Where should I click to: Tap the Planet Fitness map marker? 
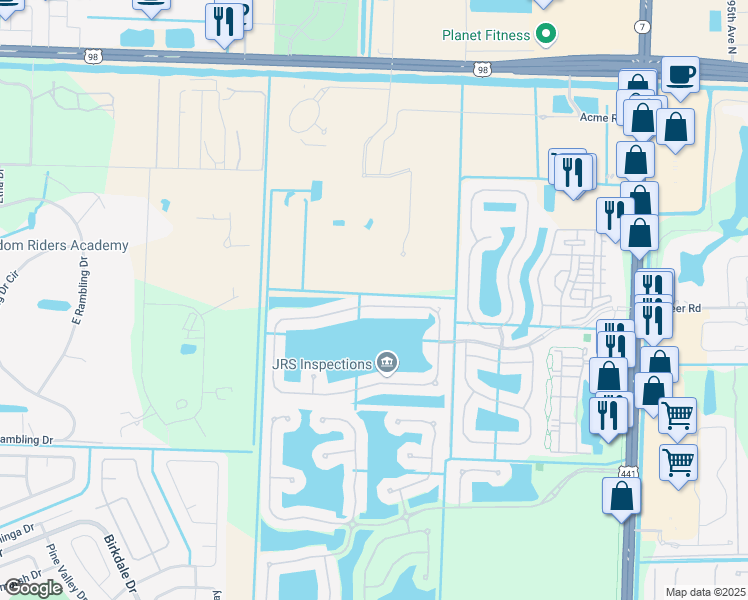[546, 36]
